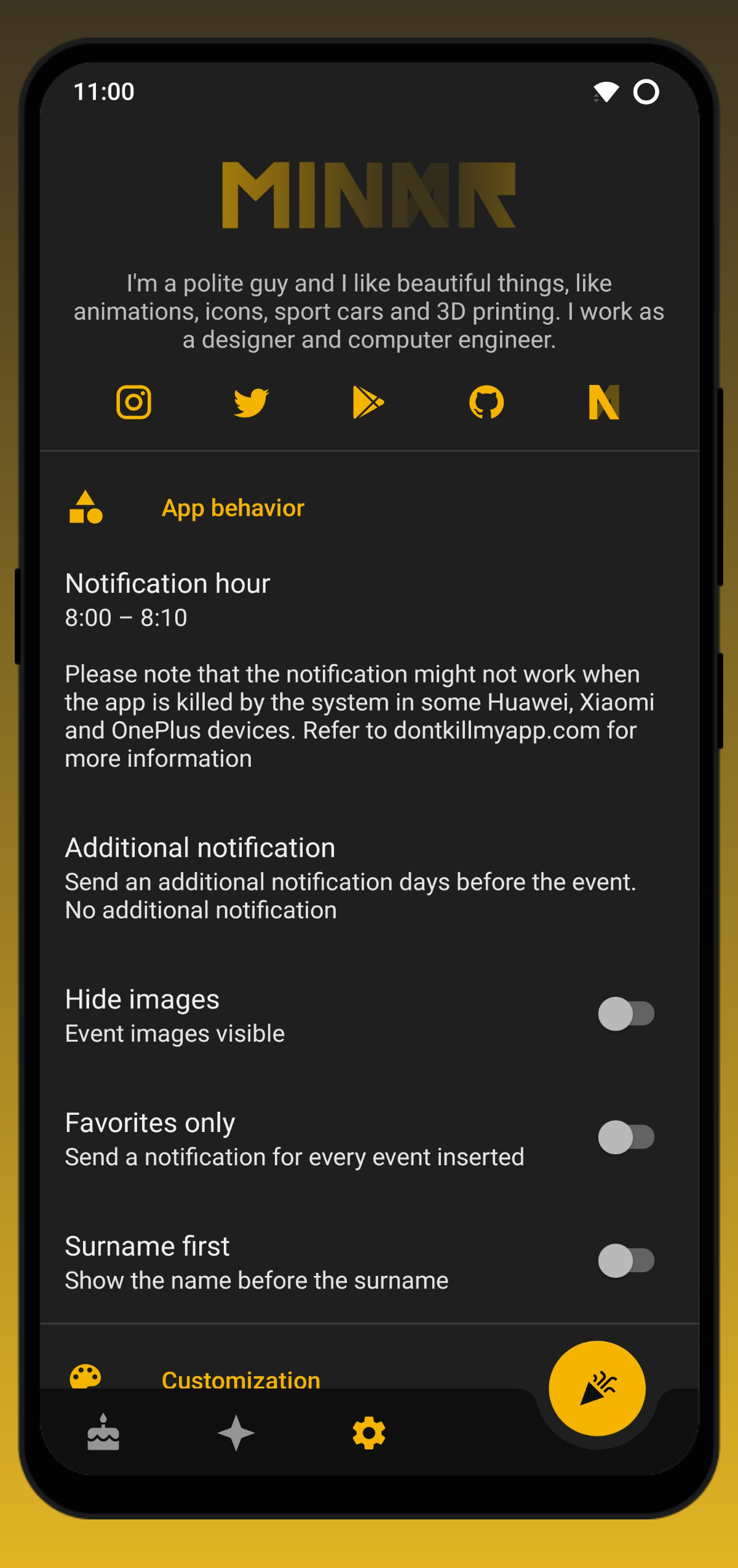The image size is (738, 1568).
Task: Open the Minar N website icon
Action: click(x=604, y=403)
